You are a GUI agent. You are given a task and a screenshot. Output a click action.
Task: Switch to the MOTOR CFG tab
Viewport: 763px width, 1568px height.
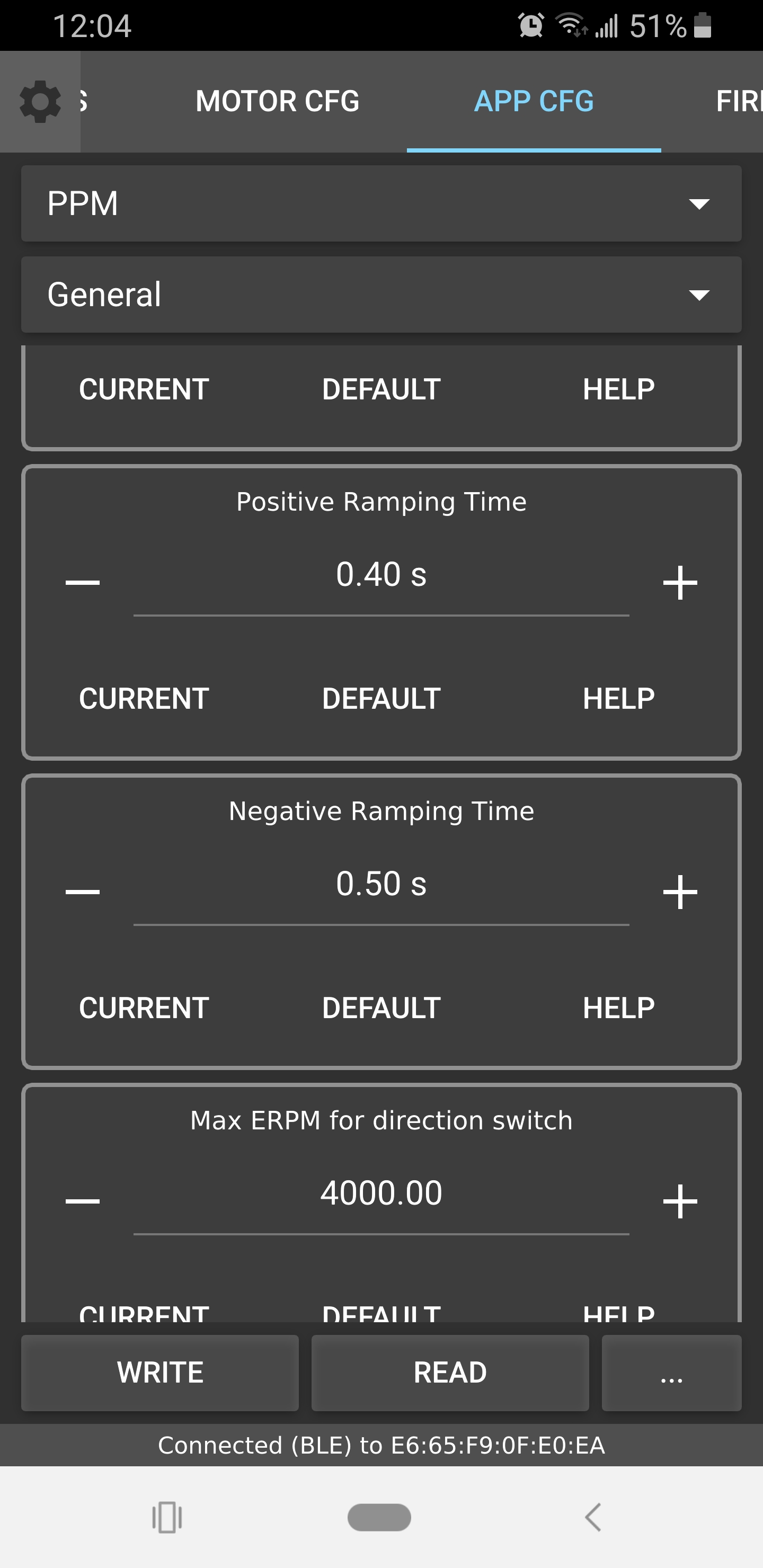point(277,102)
